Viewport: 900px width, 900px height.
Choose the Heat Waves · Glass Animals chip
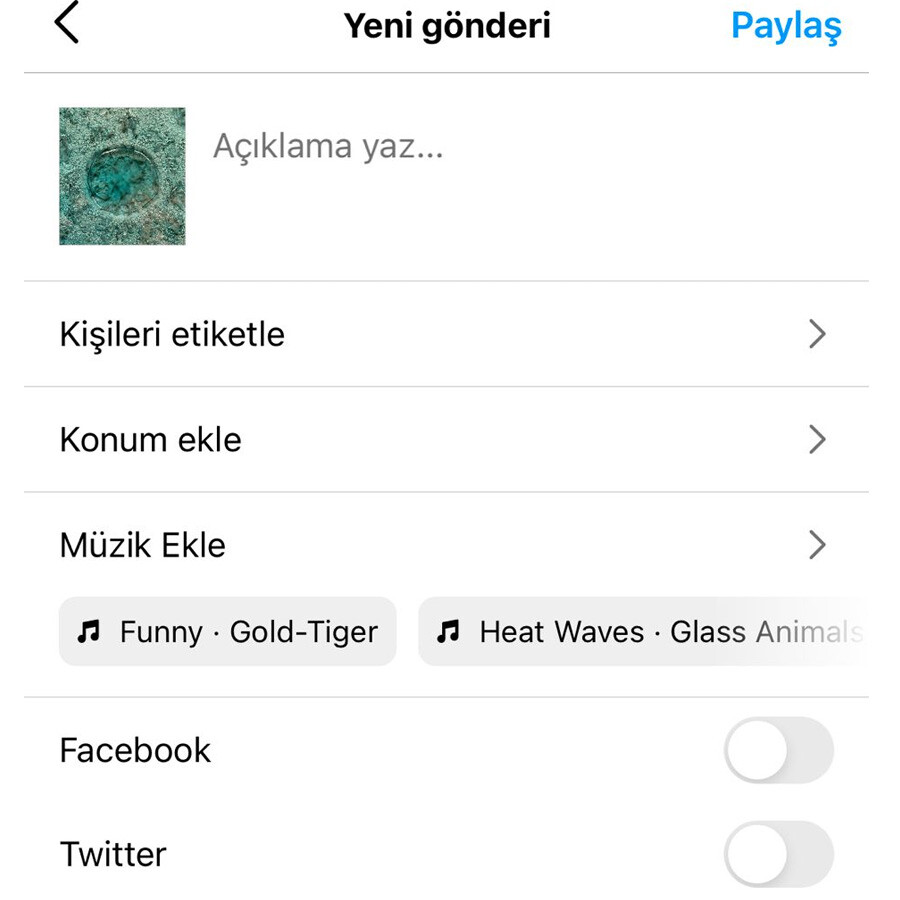tap(642, 632)
